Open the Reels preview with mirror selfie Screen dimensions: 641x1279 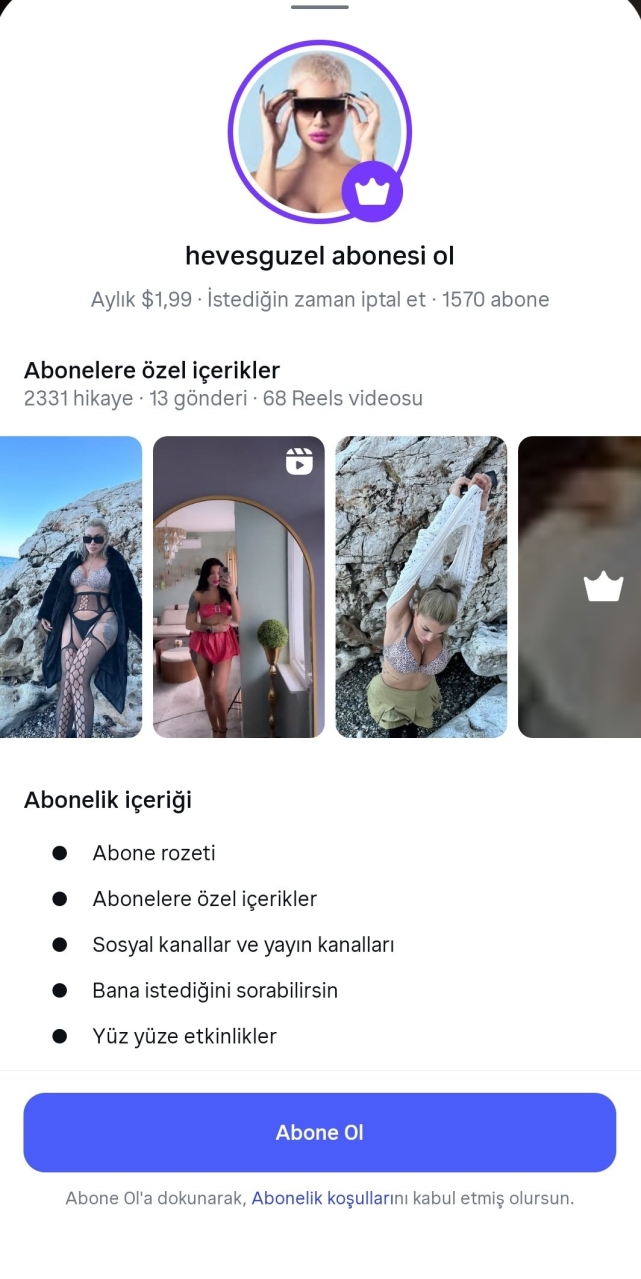click(x=238, y=587)
